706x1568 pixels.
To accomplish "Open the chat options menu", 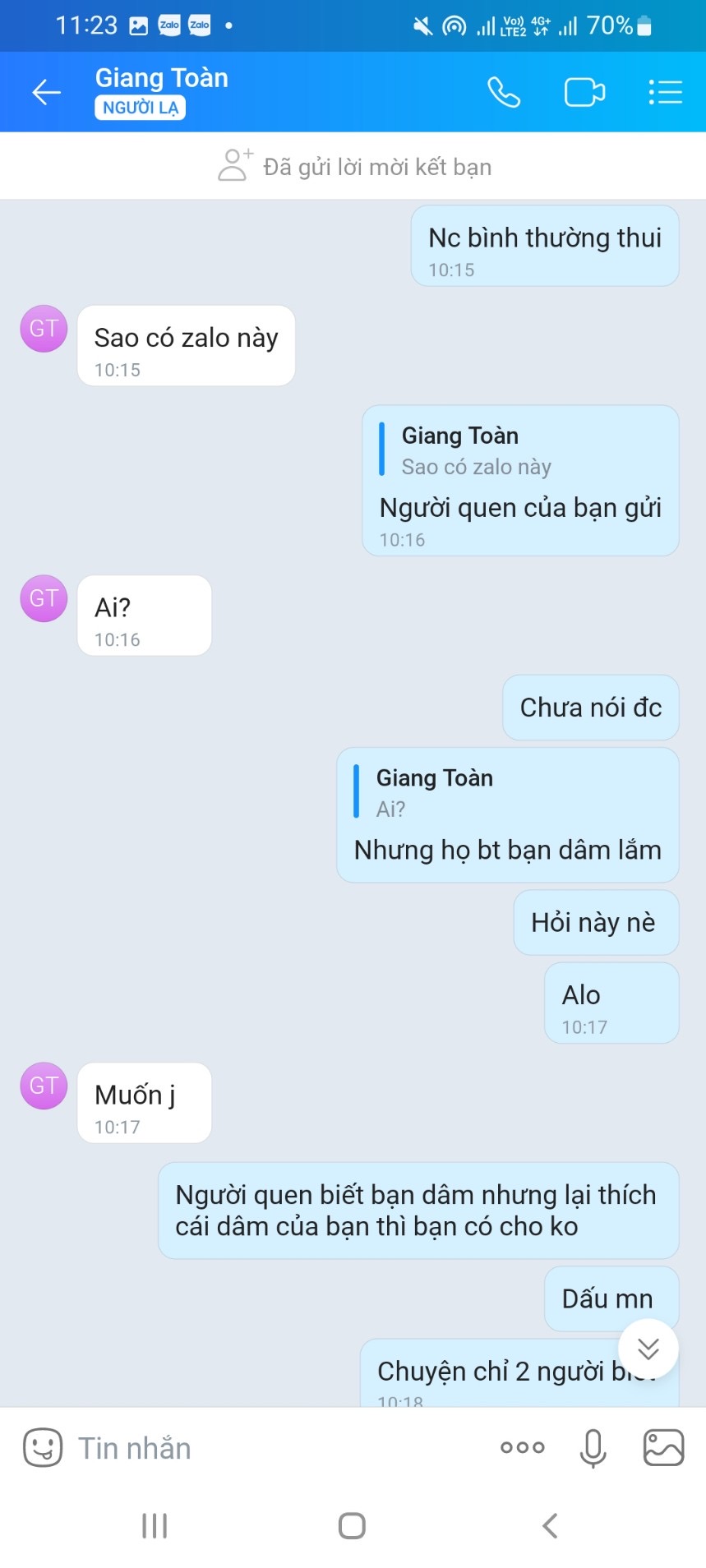I will (x=665, y=92).
